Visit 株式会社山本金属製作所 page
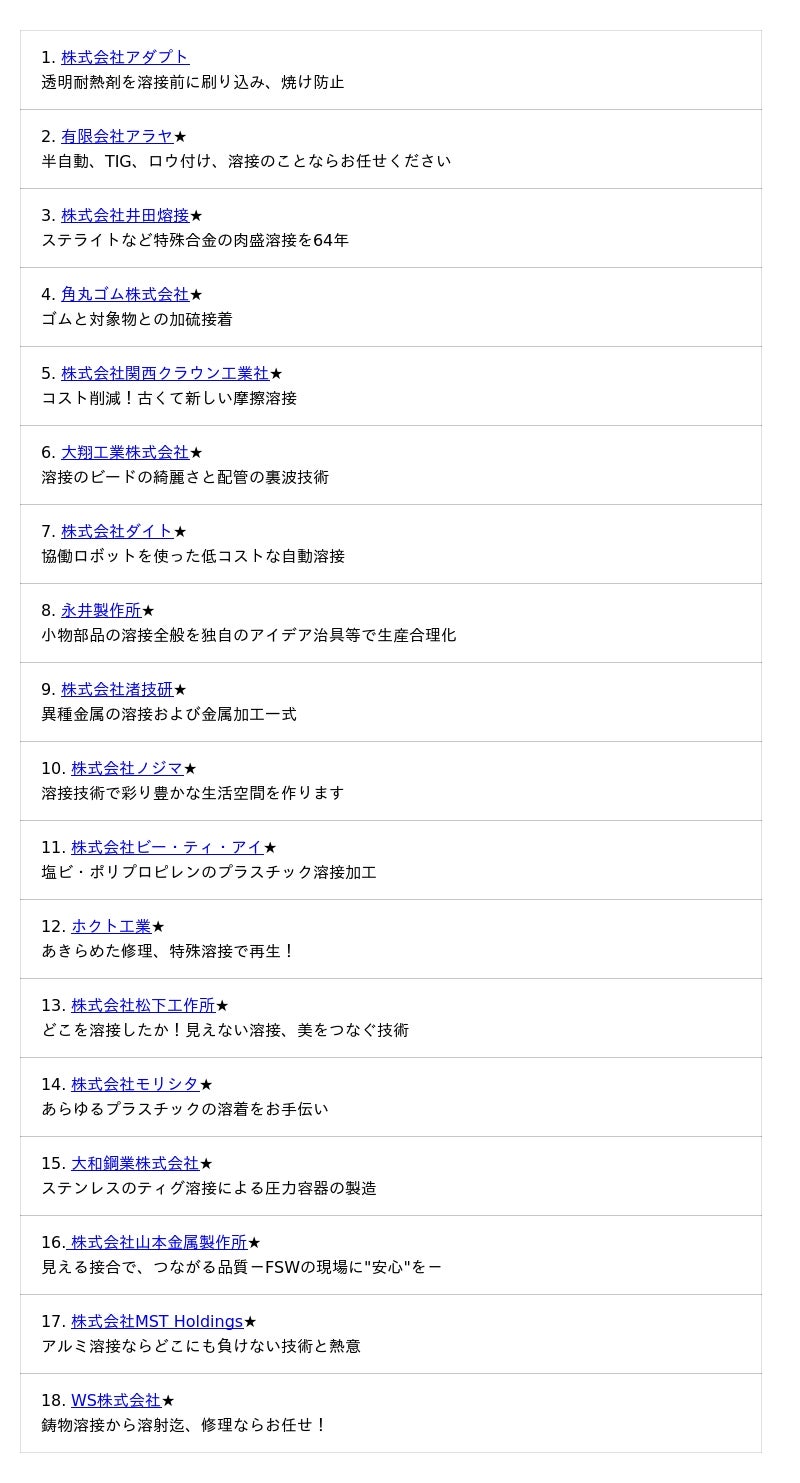 pyautogui.click(x=159, y=1242)
